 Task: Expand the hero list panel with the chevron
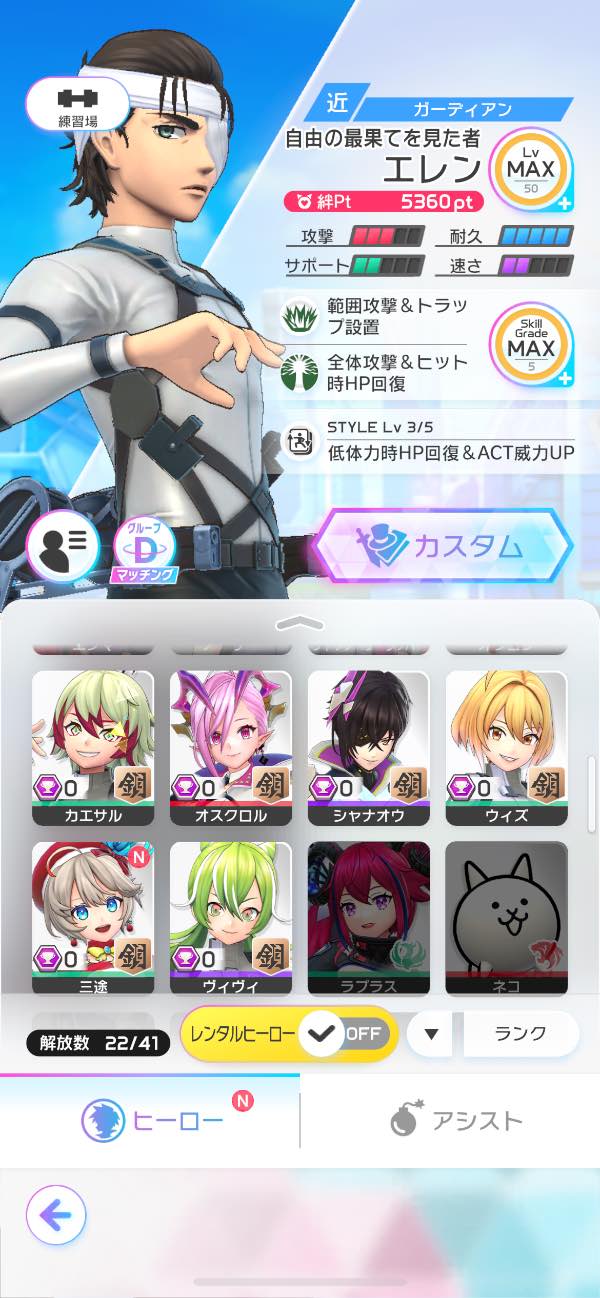pyautogui.click(x=300, y=623)
